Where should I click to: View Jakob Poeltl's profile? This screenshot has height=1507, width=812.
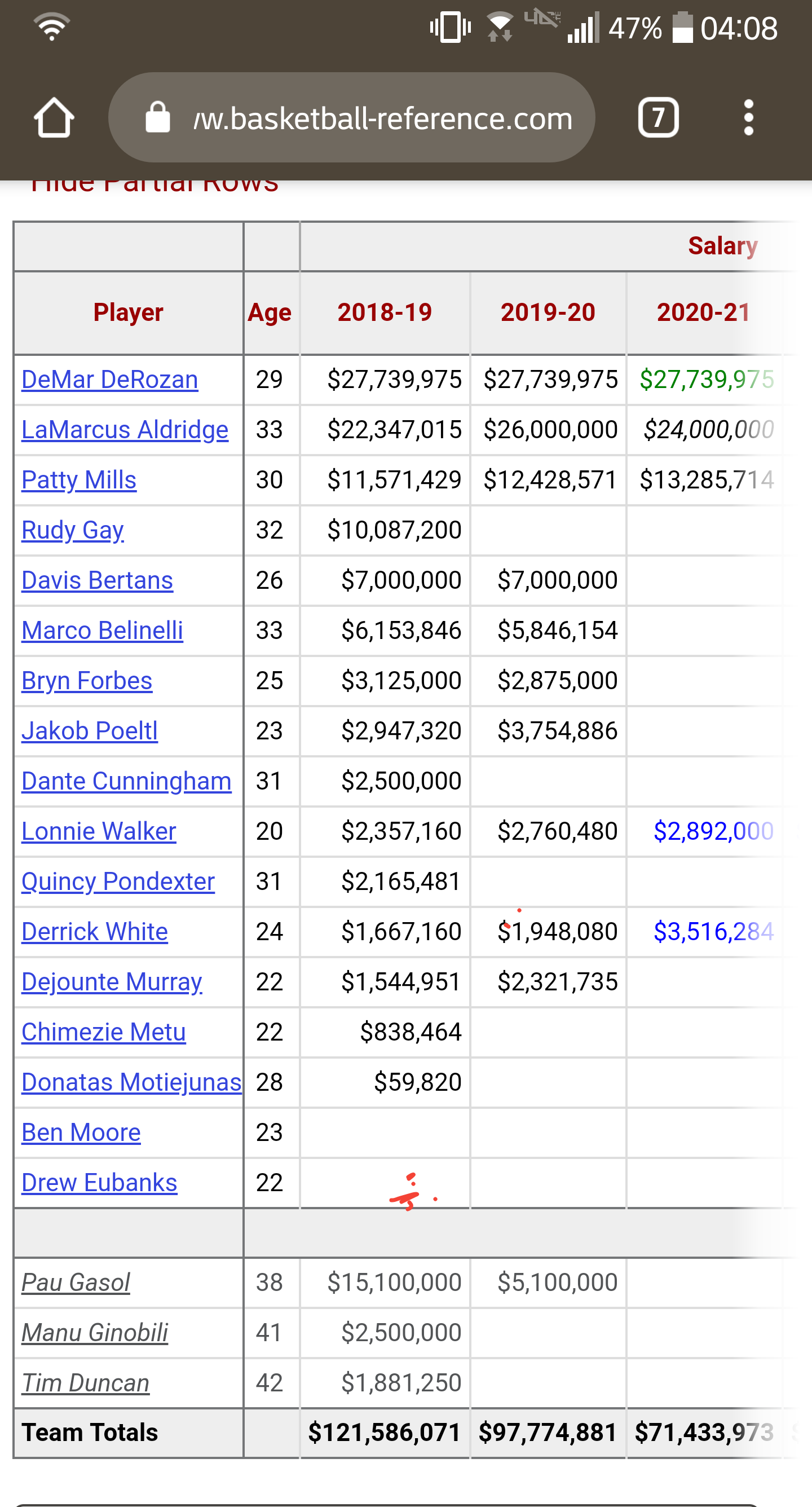point(90,731)
